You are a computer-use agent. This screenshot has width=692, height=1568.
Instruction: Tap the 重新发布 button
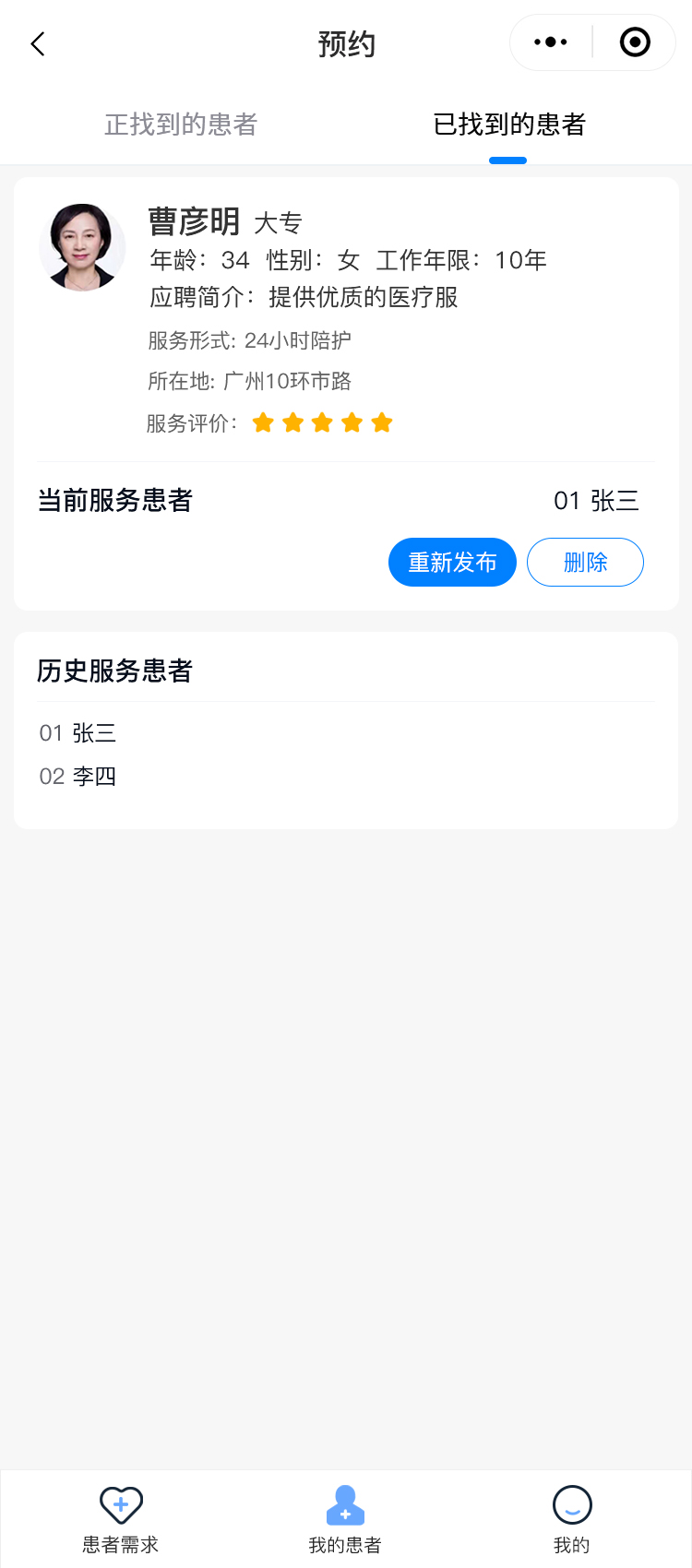coord(452,562)
